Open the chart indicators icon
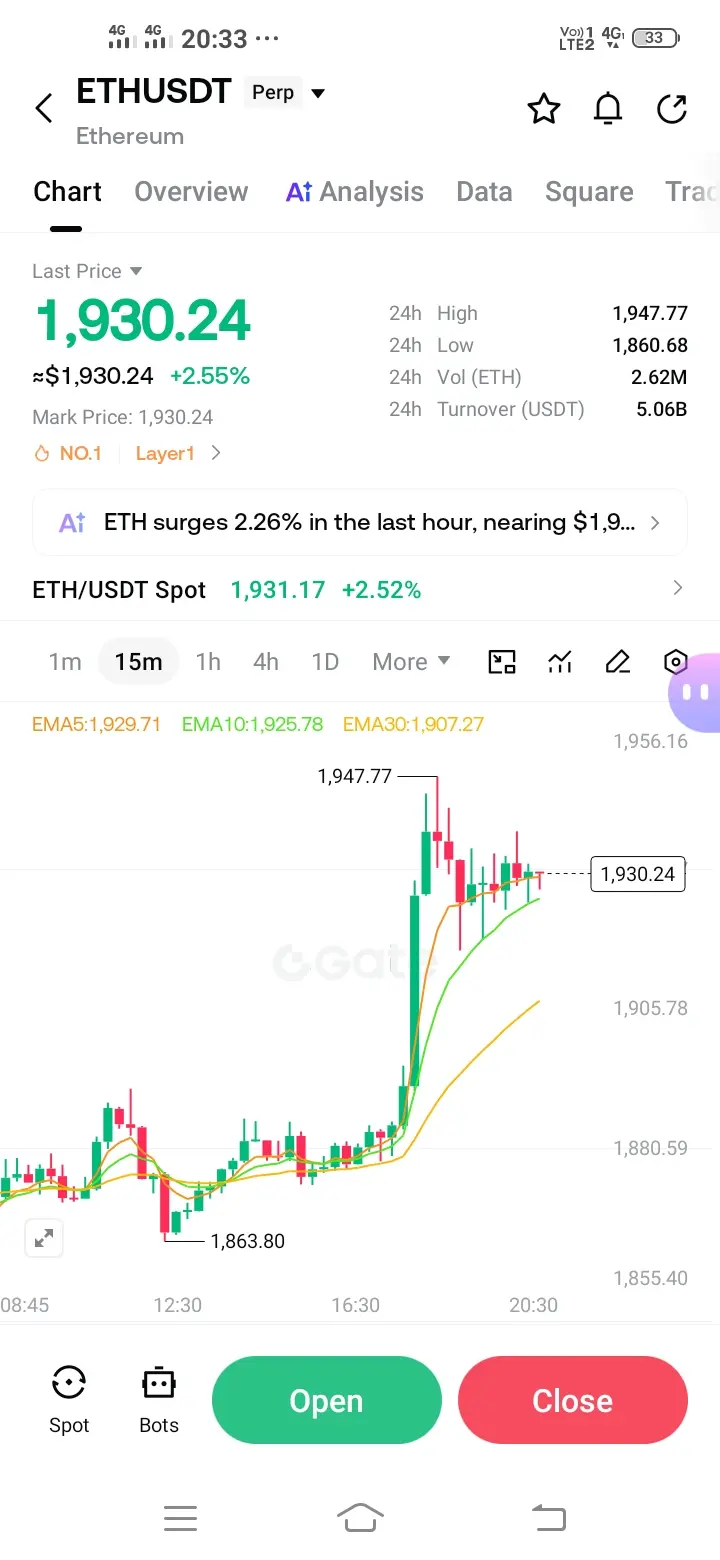 [x=560, y=662]
